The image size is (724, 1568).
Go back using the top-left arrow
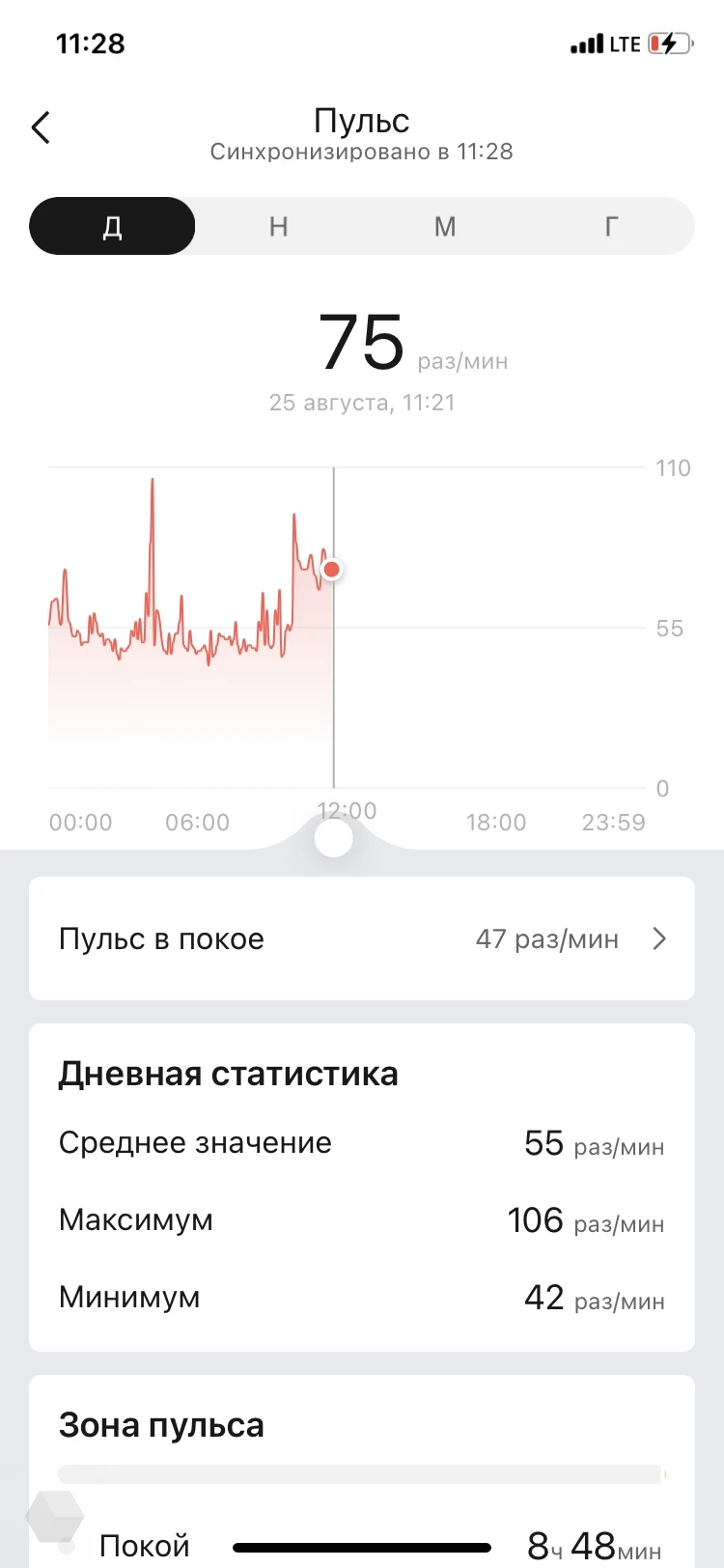tap(42, 127)
